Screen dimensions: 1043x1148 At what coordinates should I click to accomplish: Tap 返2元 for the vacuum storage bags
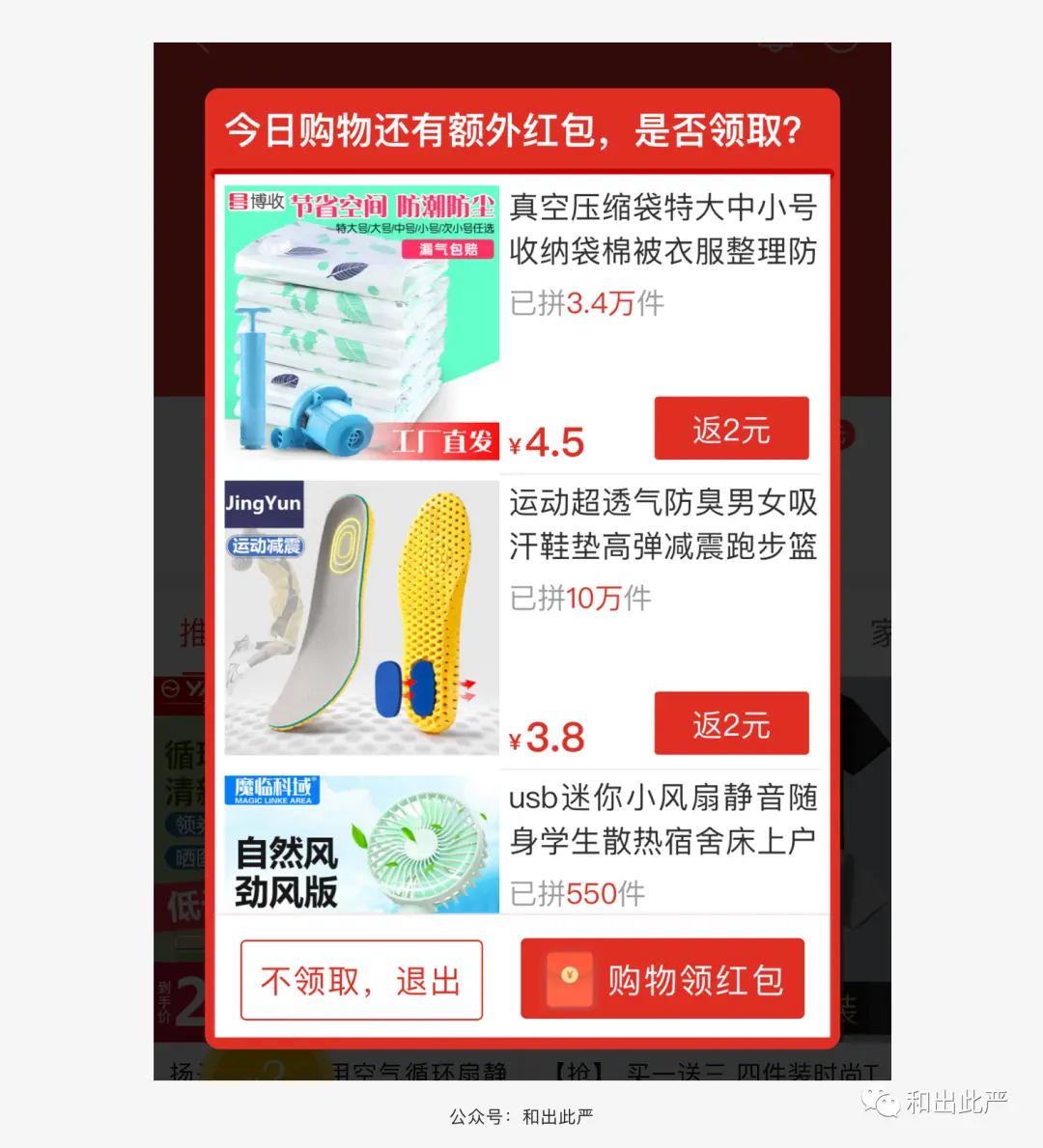click(731, 429)
